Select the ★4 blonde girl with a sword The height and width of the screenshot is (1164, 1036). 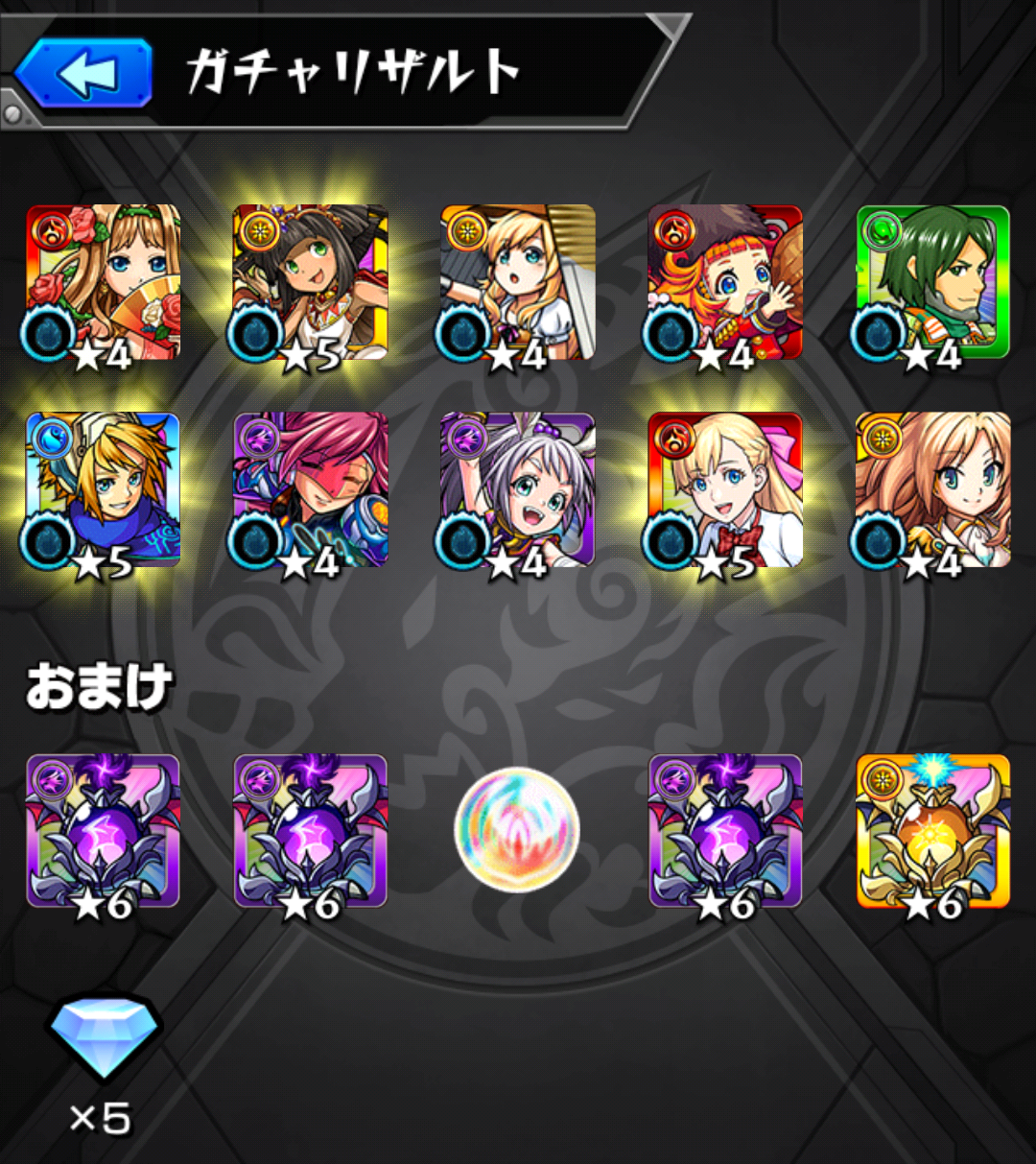pyautogui.click(x=518, y=283)
